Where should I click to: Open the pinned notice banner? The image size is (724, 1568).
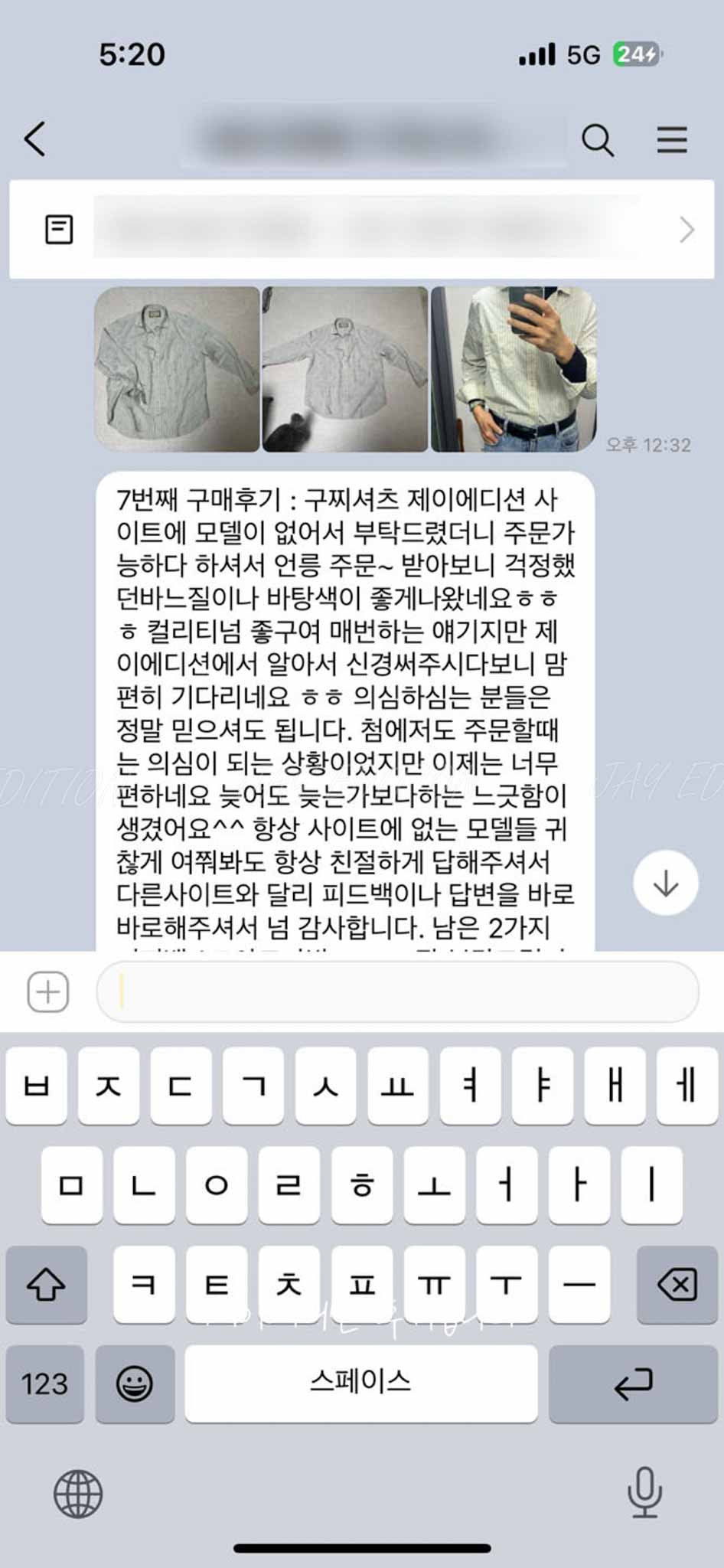click(x=361, y=229)
